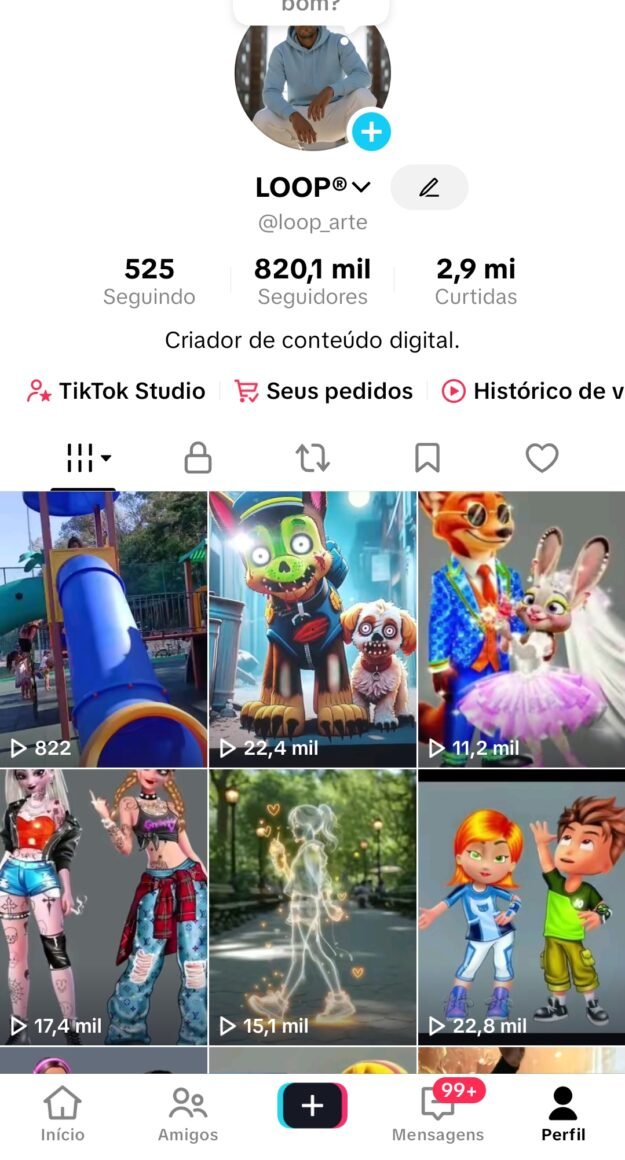Open the video with 22,4 mil views
The image size is (625, 1160).
pyautogui.click(x=312, y=629)
